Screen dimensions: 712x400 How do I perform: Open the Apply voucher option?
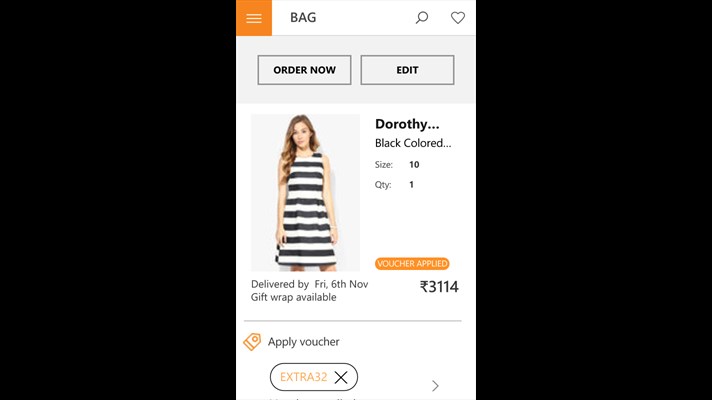[x=304, y=342]
